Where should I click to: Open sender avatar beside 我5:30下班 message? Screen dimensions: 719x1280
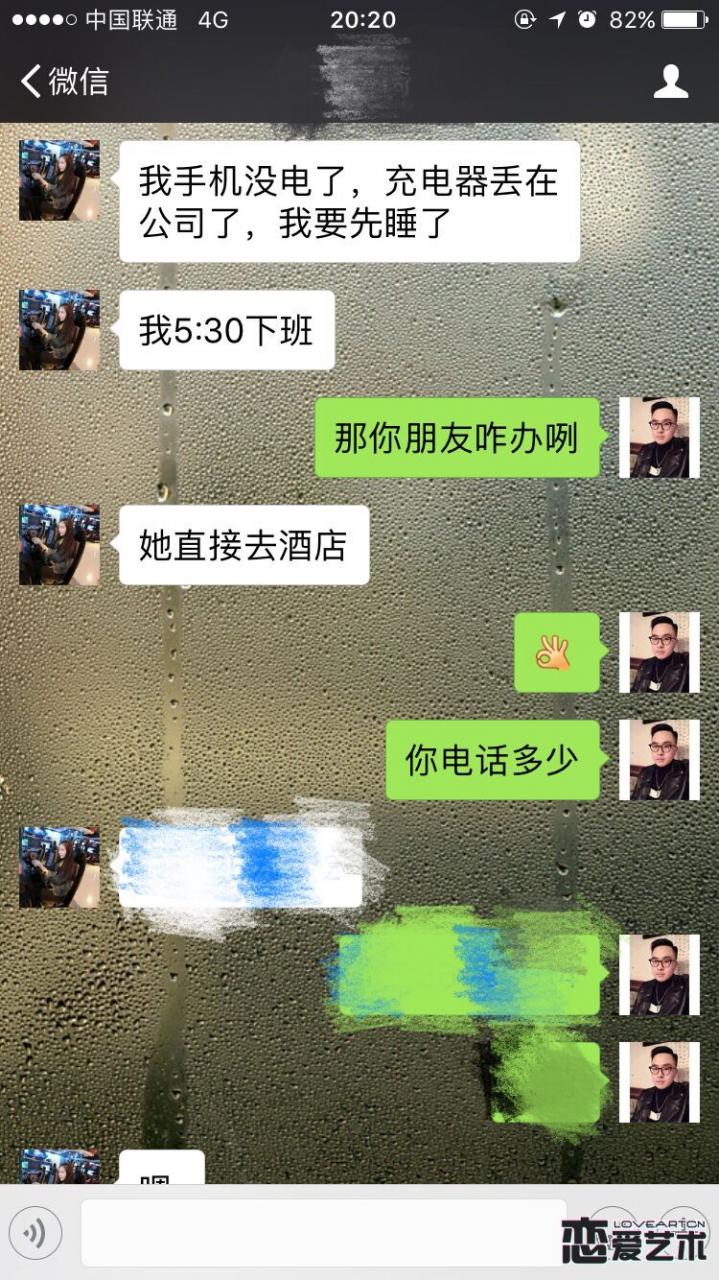point(59,330)
